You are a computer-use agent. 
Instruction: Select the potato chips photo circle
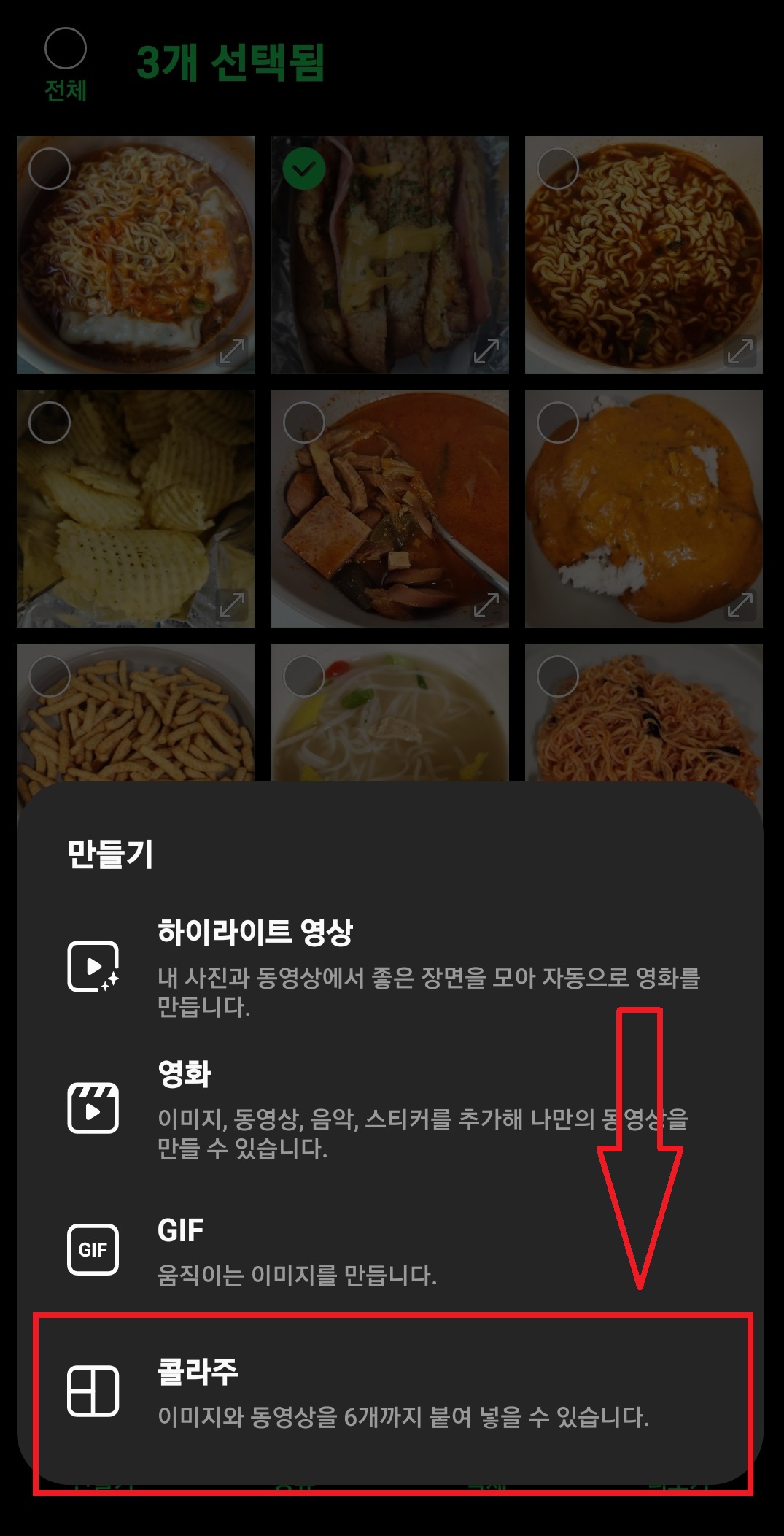click(x=50, y=422)
